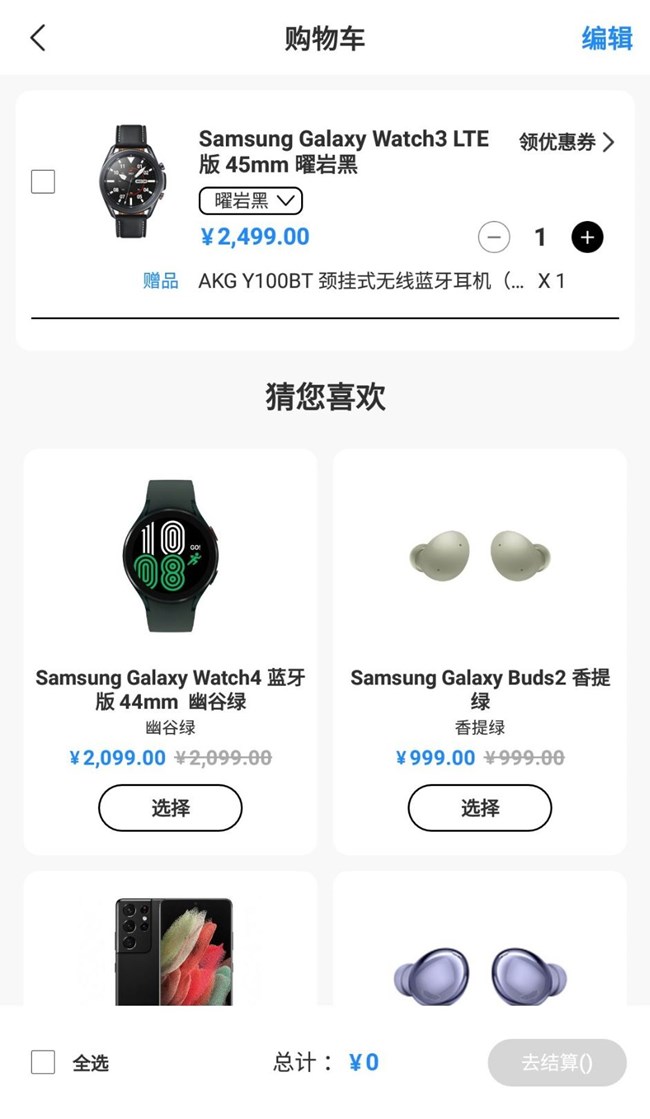Decrease Galaxy Watch3 quantity with minus
This screenshot has height=1119, width=650.
494,237
